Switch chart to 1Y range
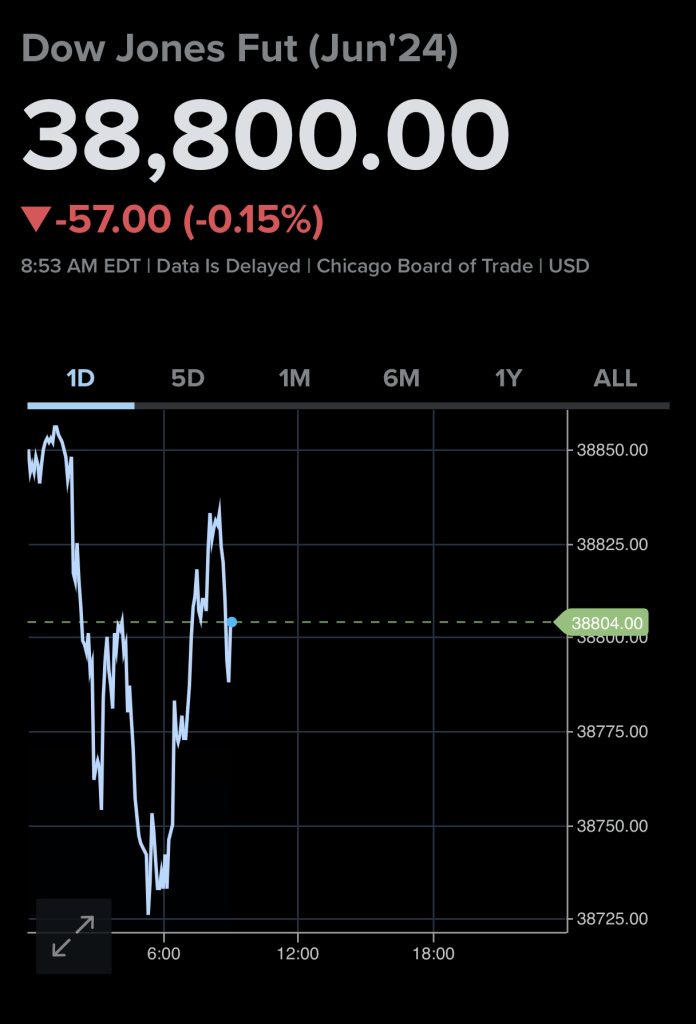696x1024 pixels. [508, 379]
